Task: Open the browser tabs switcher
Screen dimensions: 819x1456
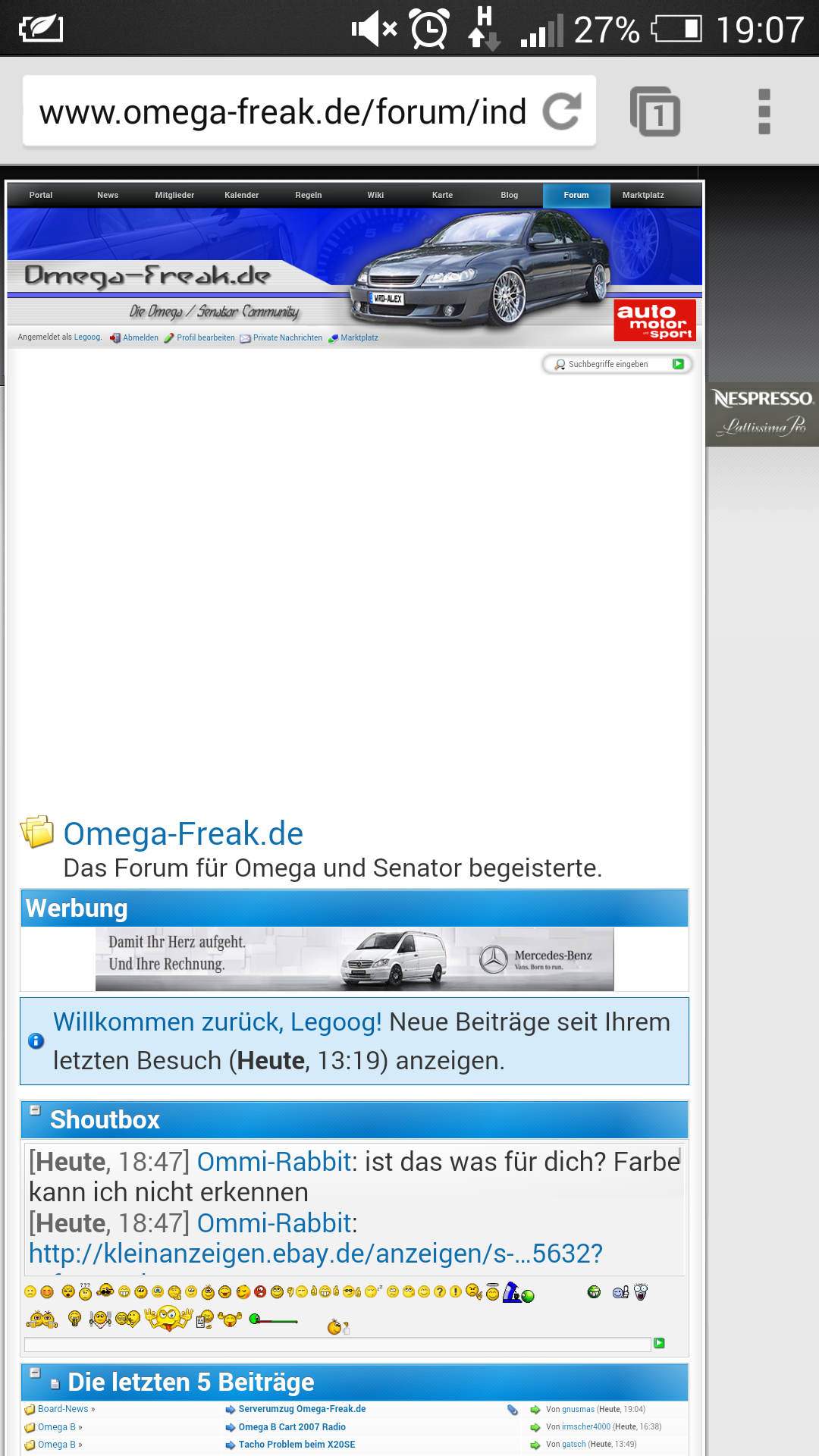Action: pyautogui.click(x=655, y=111)
